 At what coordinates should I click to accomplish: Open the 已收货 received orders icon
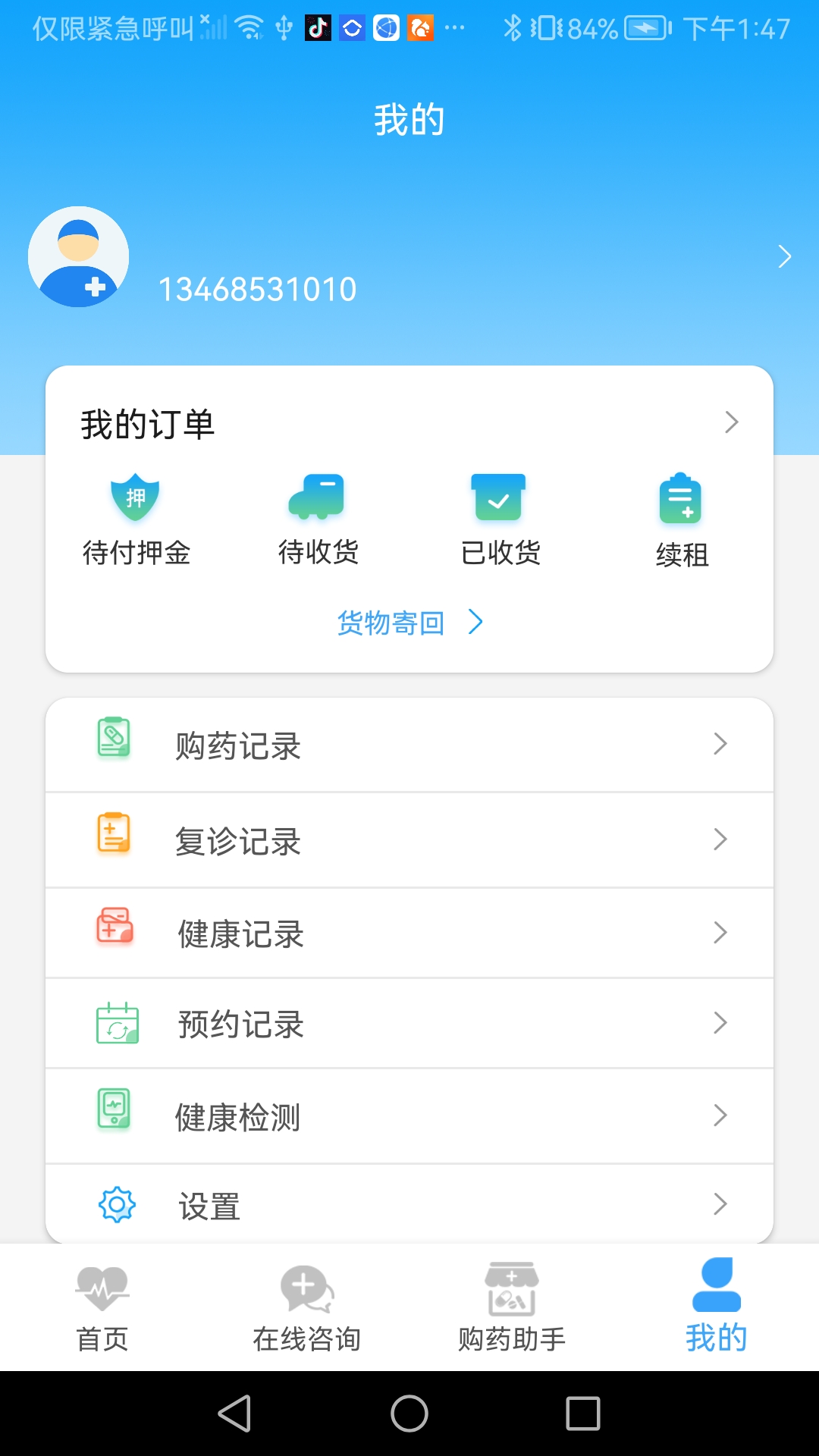[498, 498]
